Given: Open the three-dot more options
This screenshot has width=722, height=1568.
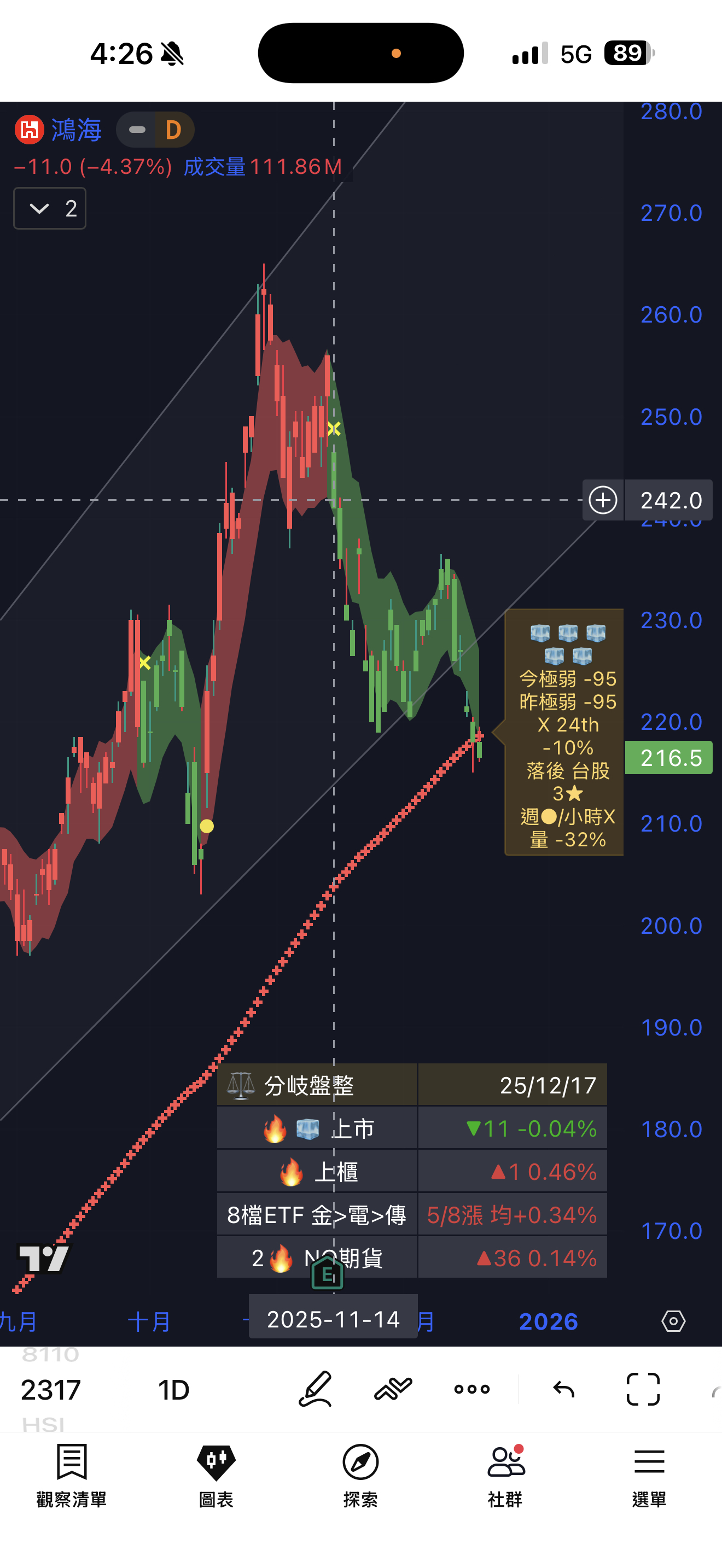Looking at the screenshot, I should tap(472, 1389).
